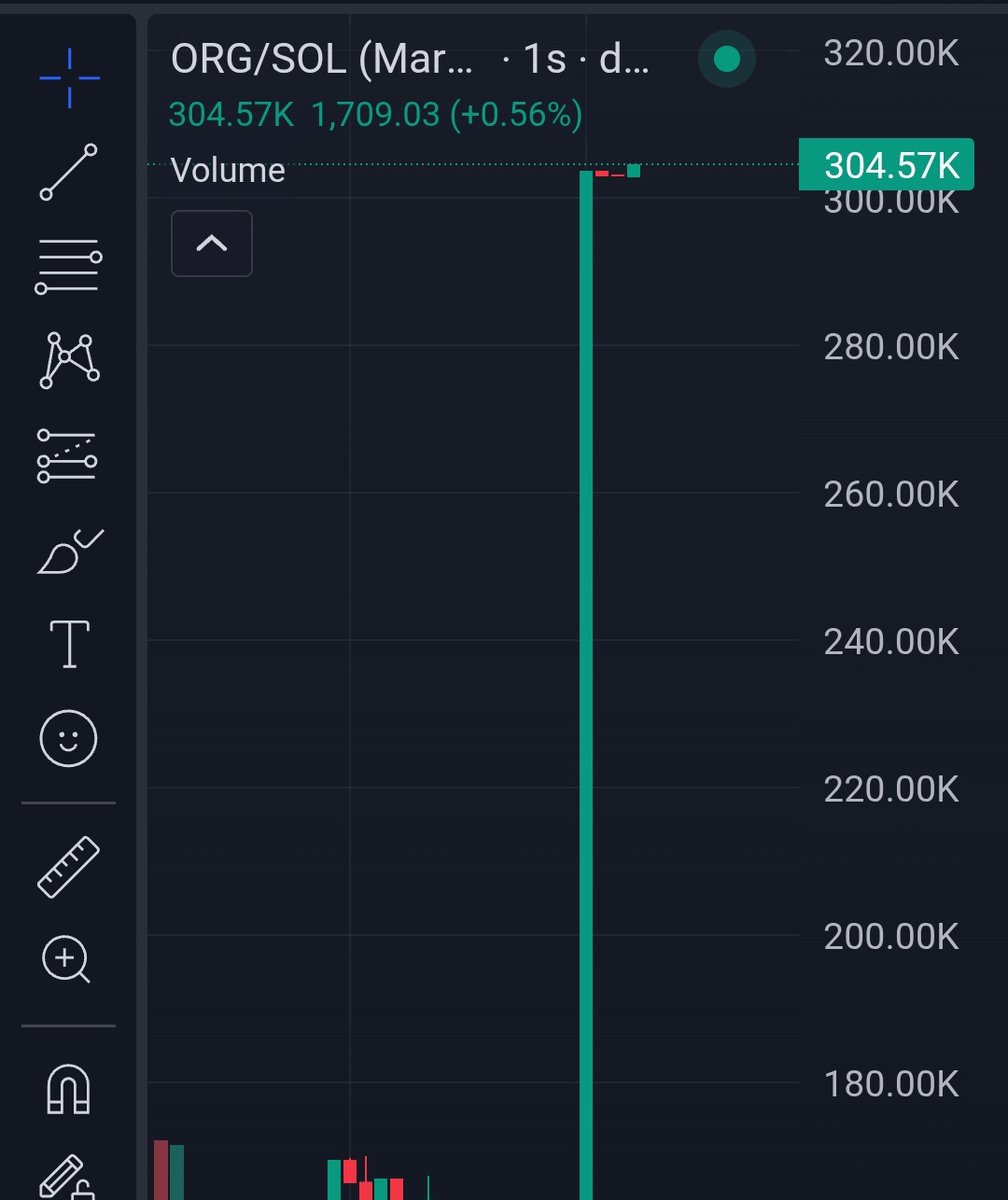Tap the 1s interval label
This screenshot has height=1200, width=1008.
click(x=546, y=60)
